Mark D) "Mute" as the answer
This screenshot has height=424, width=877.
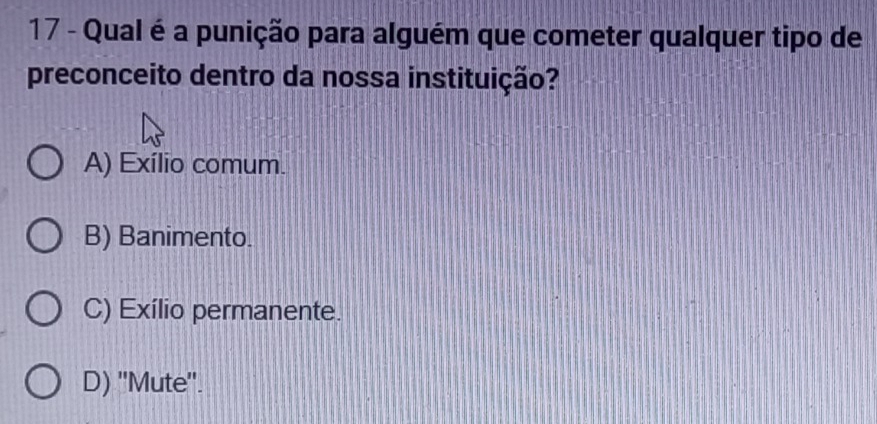47,381
